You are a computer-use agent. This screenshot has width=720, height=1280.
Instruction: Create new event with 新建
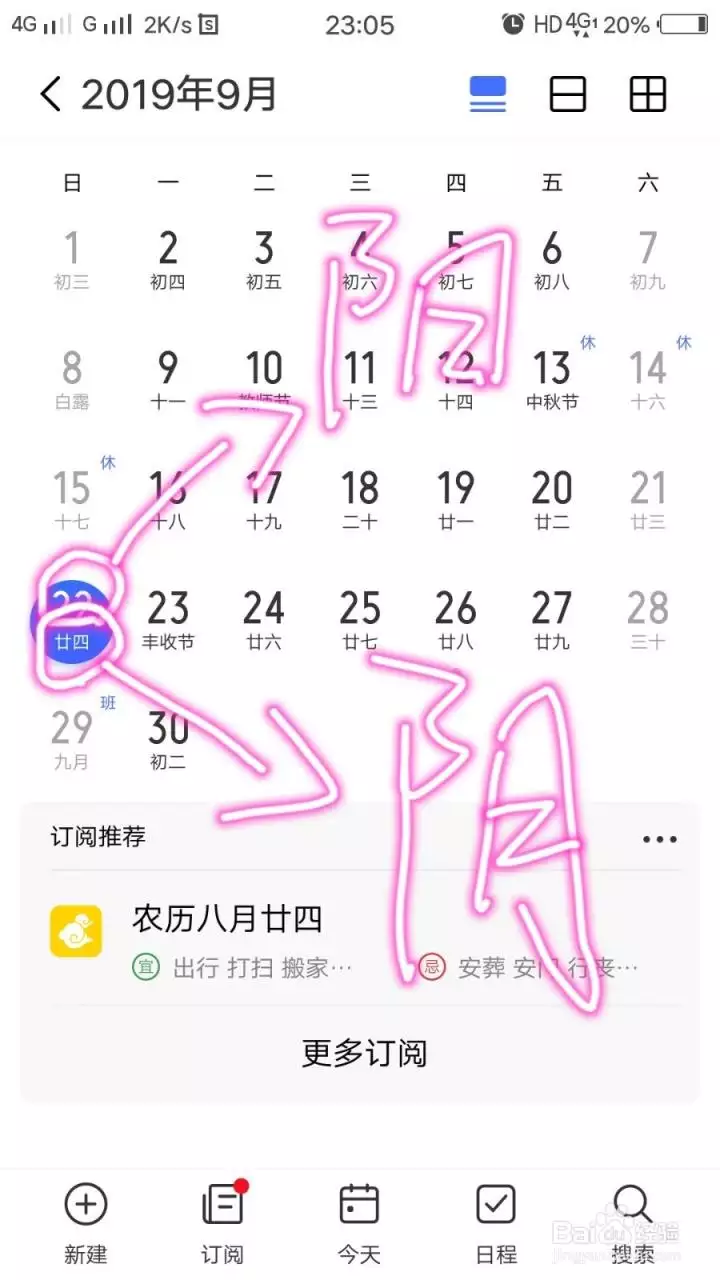(85, 1222)
